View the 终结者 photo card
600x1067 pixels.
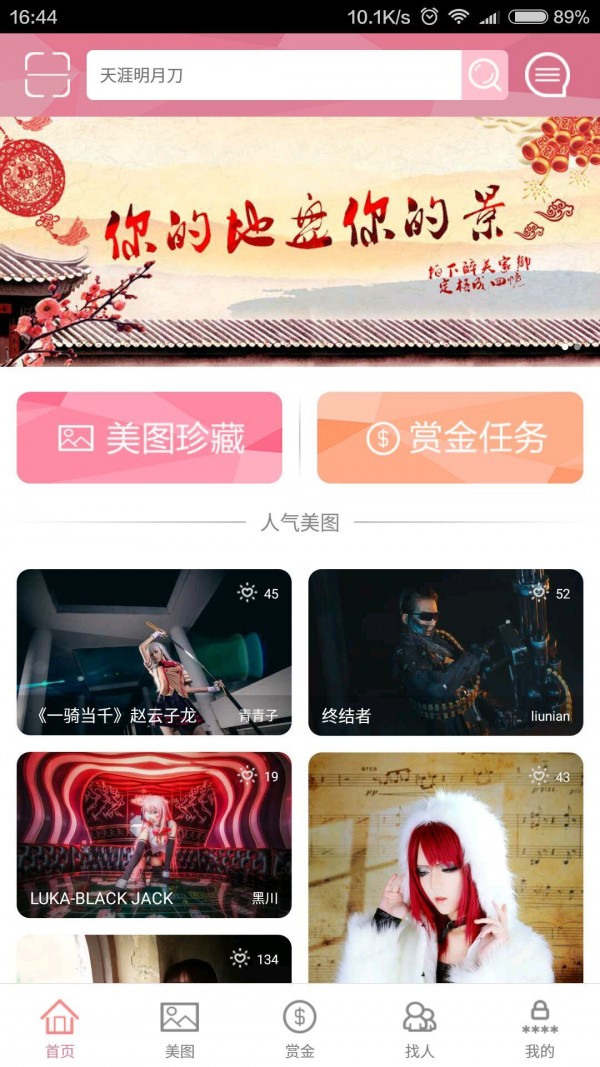(445, 652)
